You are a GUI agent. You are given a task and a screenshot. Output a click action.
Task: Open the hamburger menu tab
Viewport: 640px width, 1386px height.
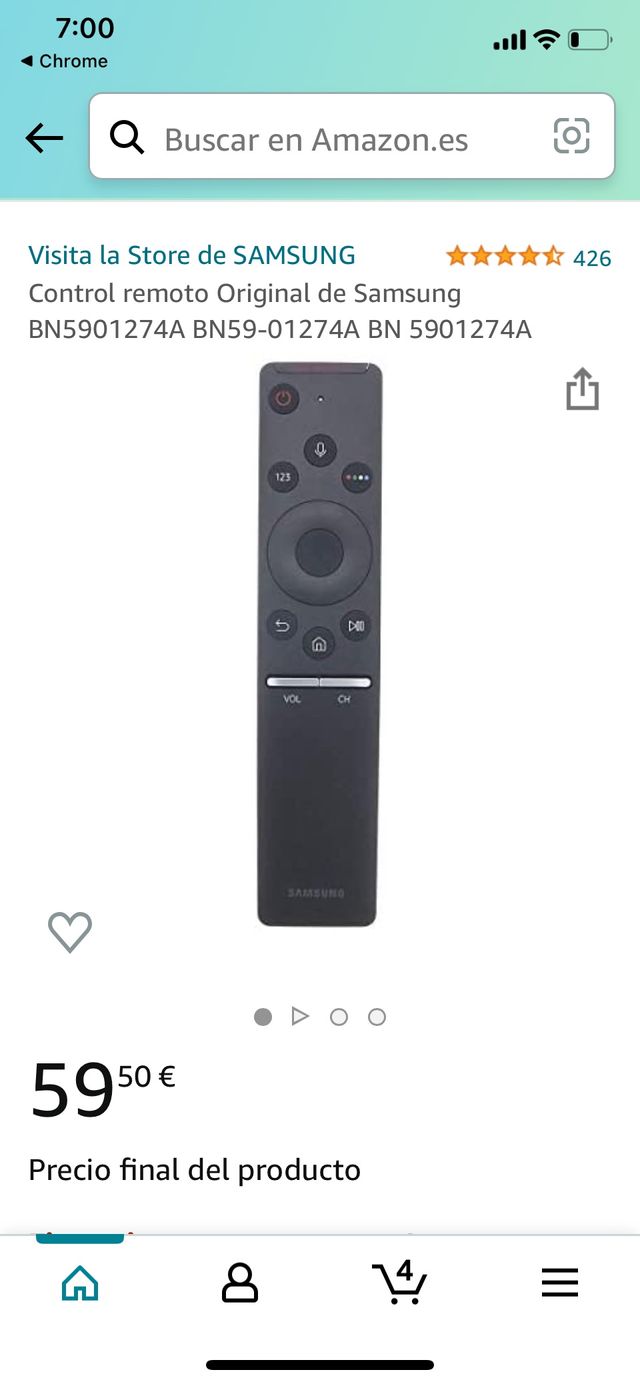[560, 1282]
